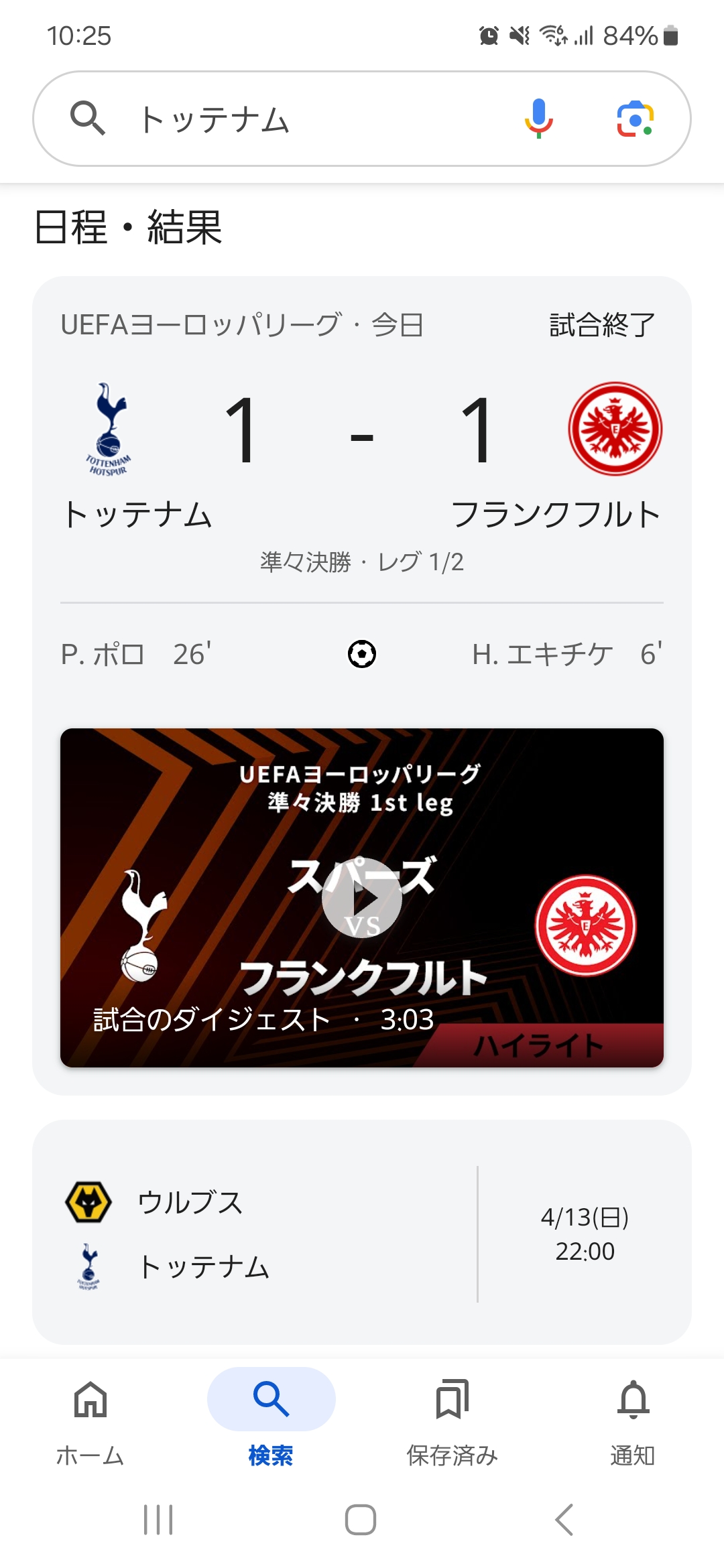724x1568 pixels.
Task: Play the 3:03 match highlights video
Action: coord(362,898)
